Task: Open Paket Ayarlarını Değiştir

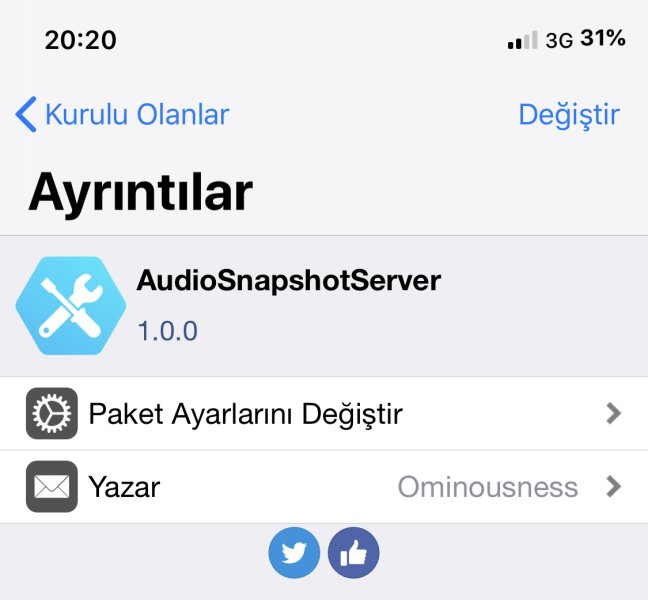Action: tap(324, 413)
